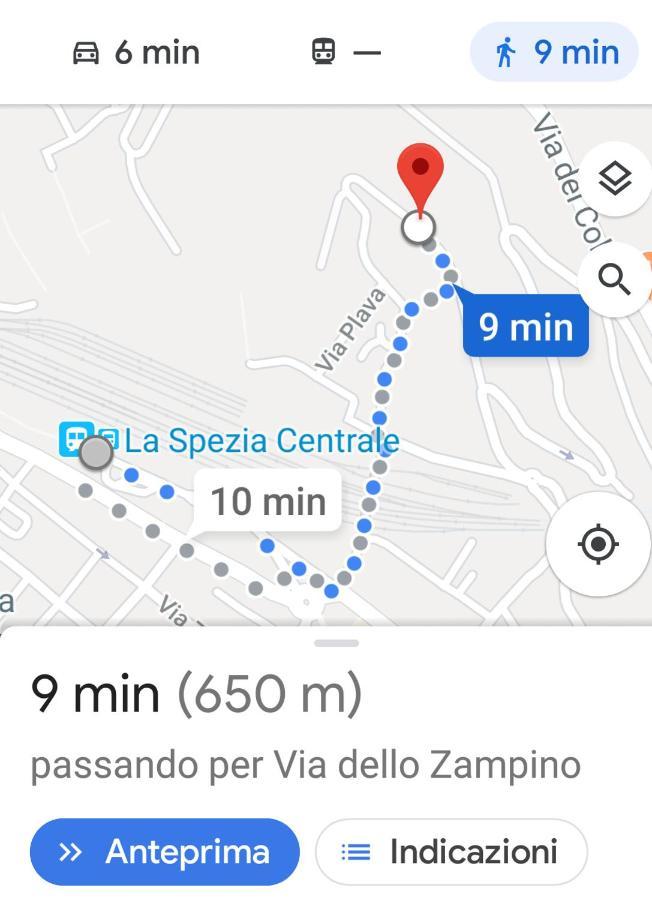
Task: Open the Indicazioni step-by-step list
Action: coord(451,852)
